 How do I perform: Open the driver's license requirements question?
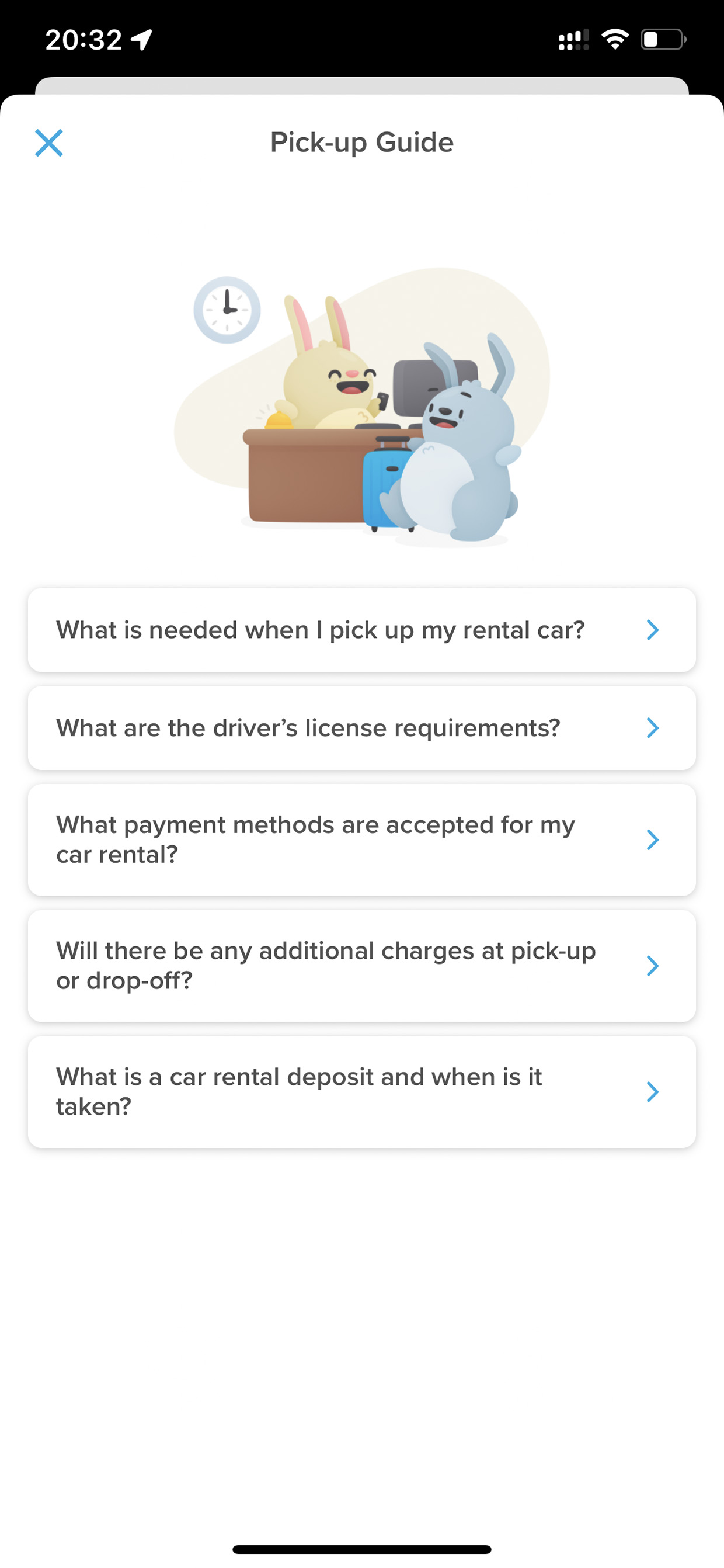pos(362,728)
